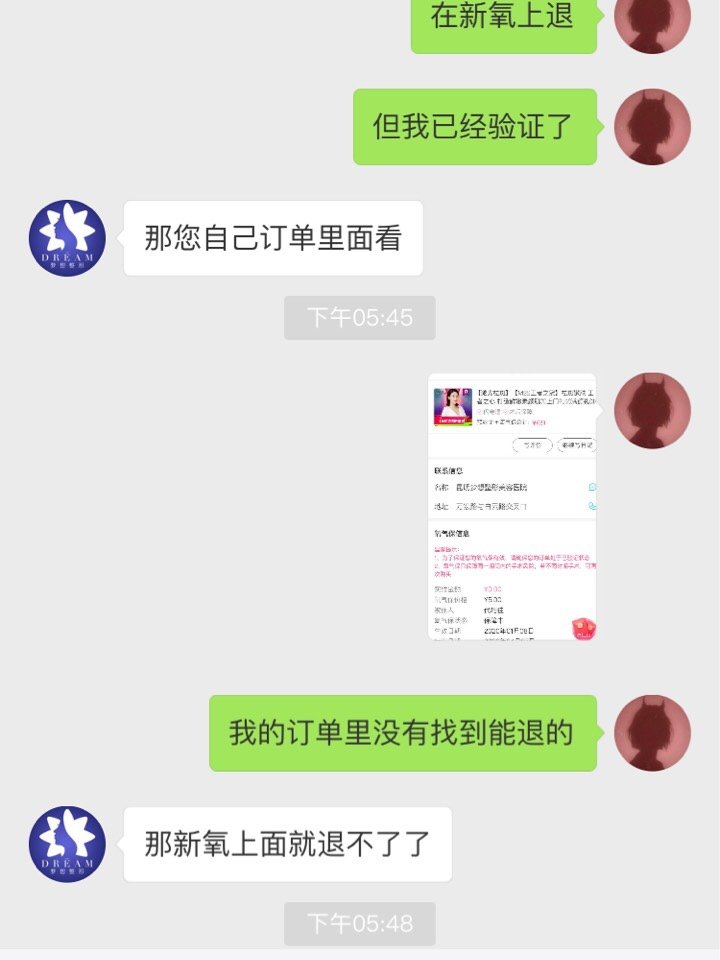The width and height of the screenshot is (720, 960).
Task: Tap sender avatar beside the order screenshot
Action: pos(652,411)
